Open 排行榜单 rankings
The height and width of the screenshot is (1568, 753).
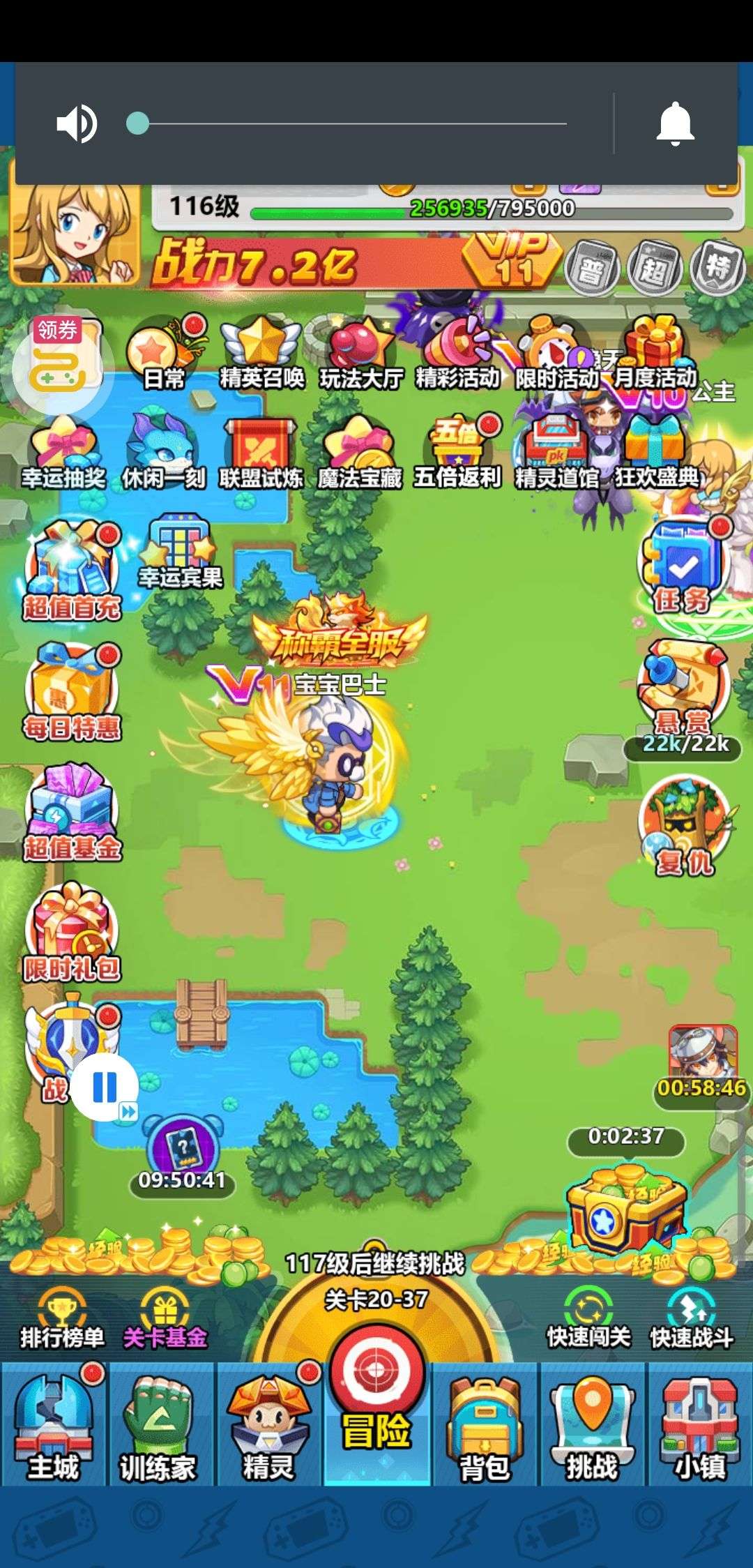63,1318
